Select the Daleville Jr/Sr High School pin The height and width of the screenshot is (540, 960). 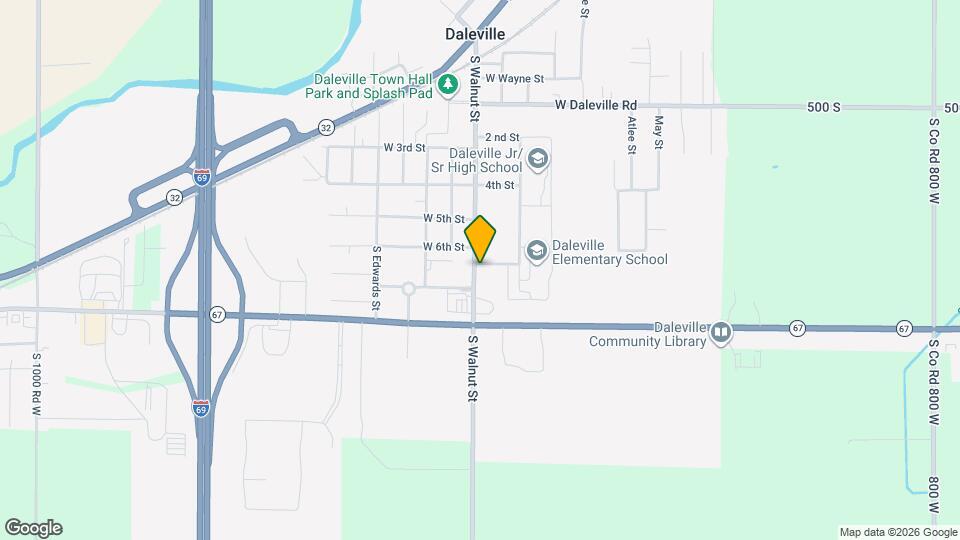538,159
